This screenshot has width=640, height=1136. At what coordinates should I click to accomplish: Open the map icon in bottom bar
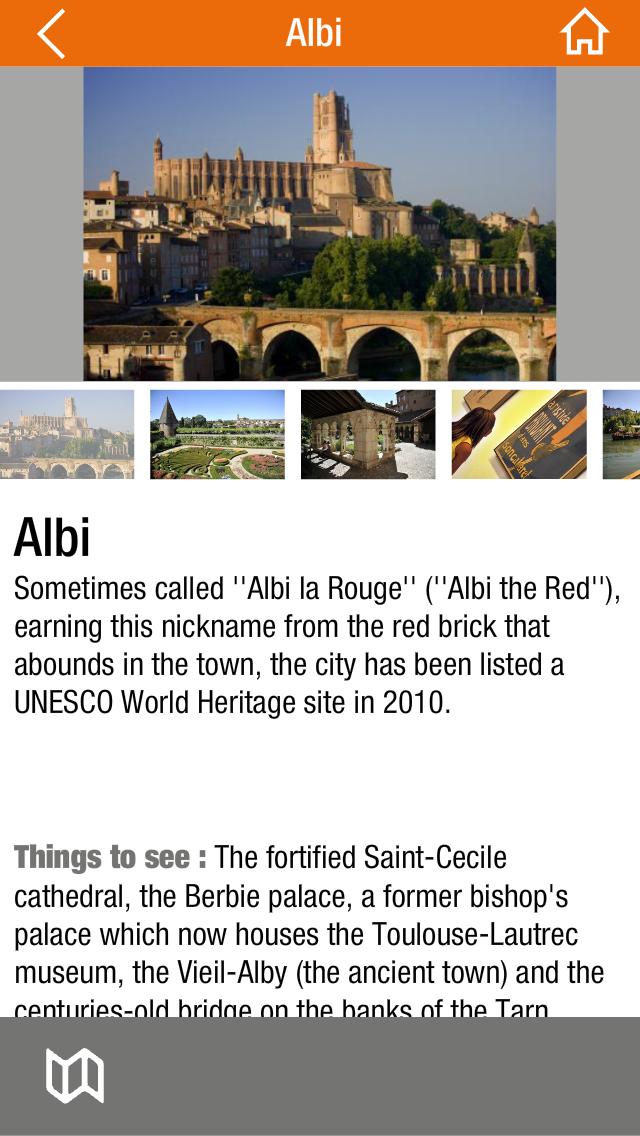pos(75,1076)
